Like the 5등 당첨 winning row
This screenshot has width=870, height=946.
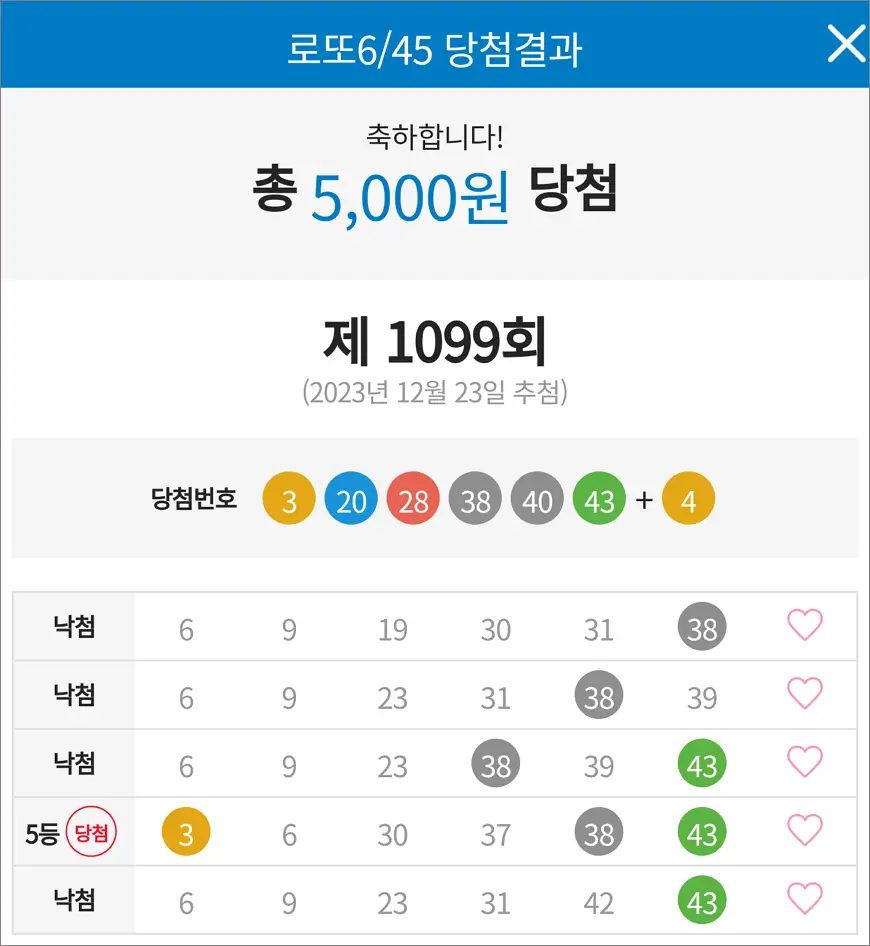[x=805, y=831]
